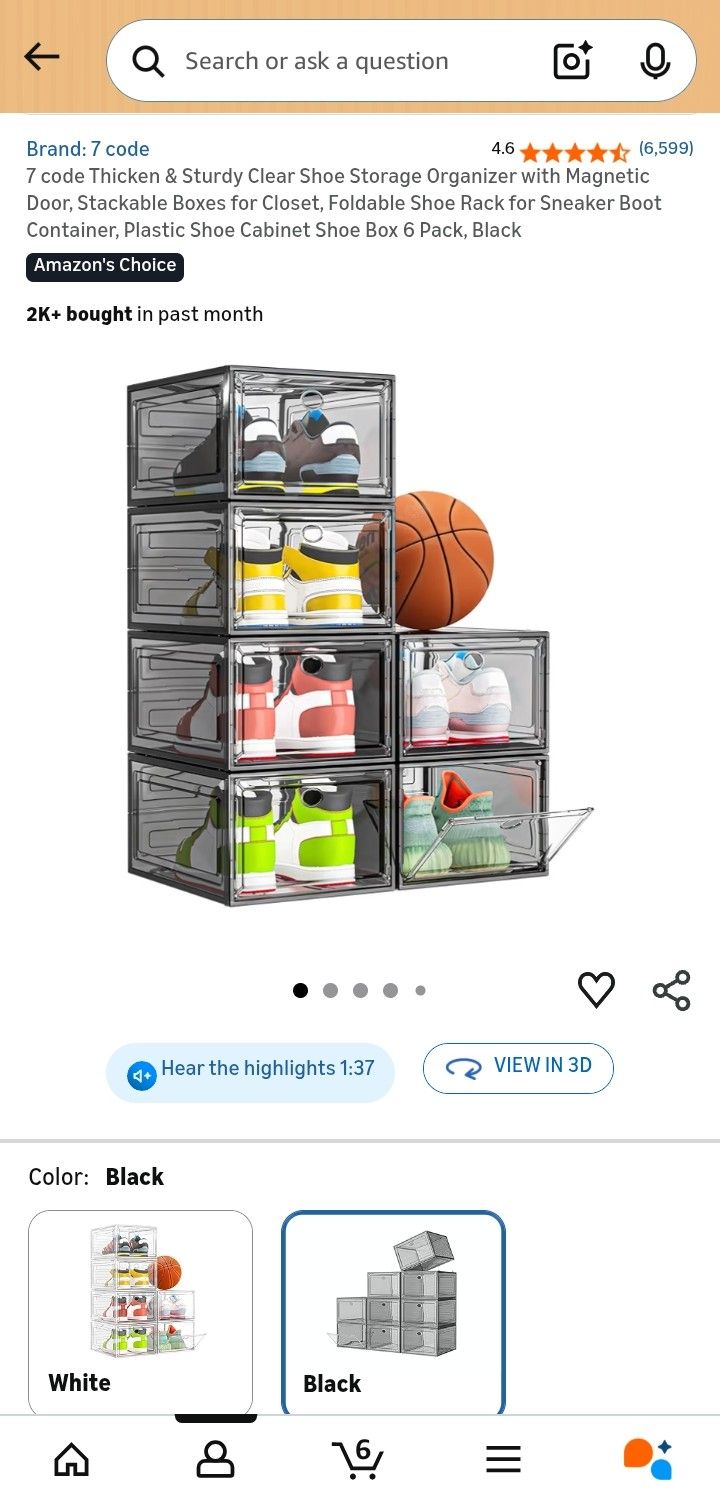Open the hamburger menu in bottom bar
This screenshot has height=1504, width=720.
pos(502,1458)
